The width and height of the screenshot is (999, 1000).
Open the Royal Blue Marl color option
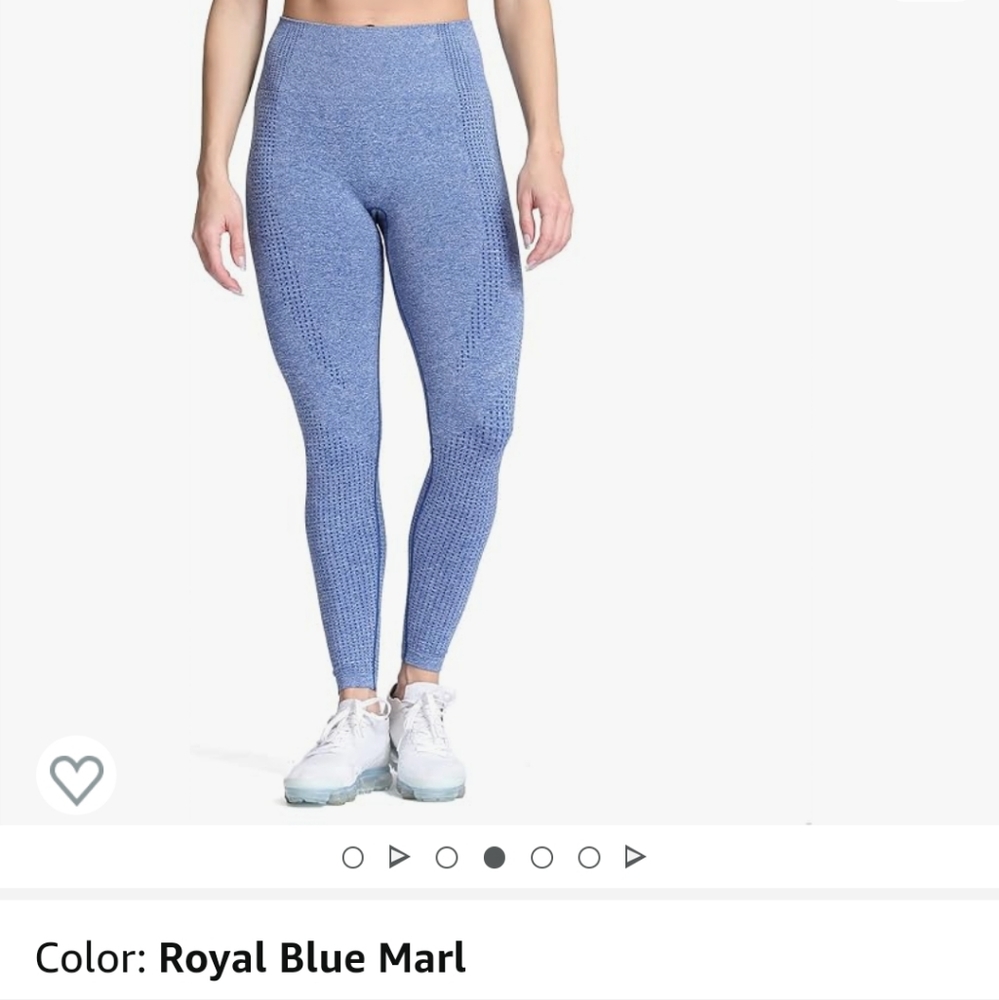click(310, 957)
